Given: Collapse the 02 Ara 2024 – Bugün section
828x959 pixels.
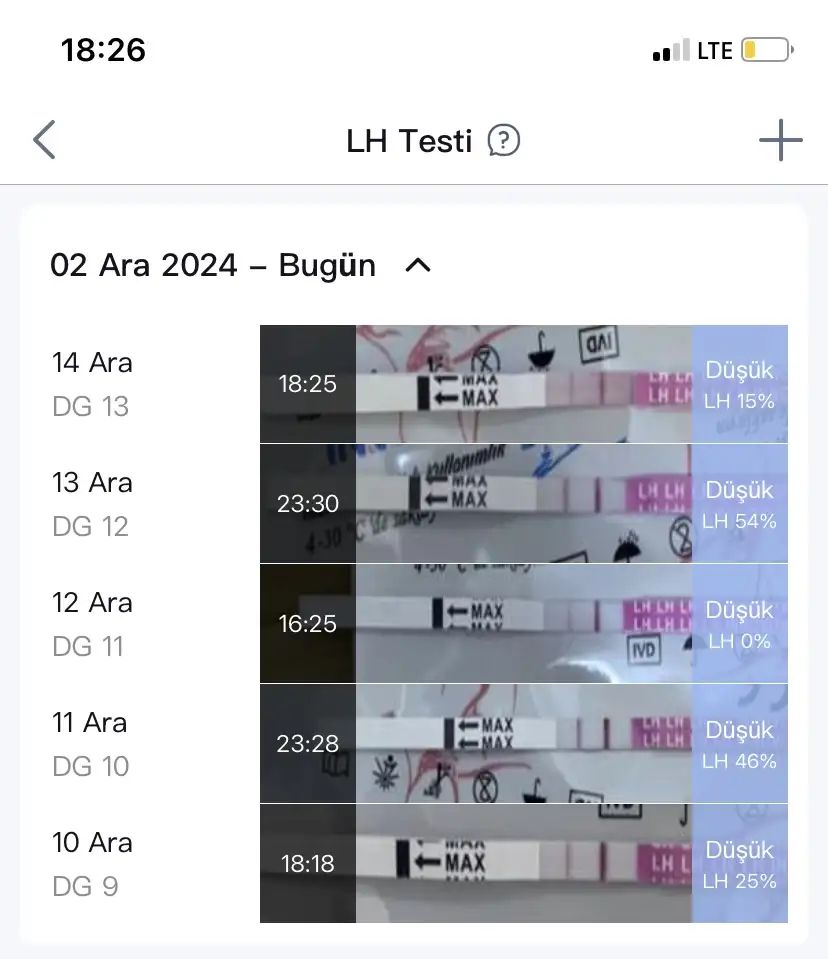Looking at the screenshot, I should click(x=418, y=266).
